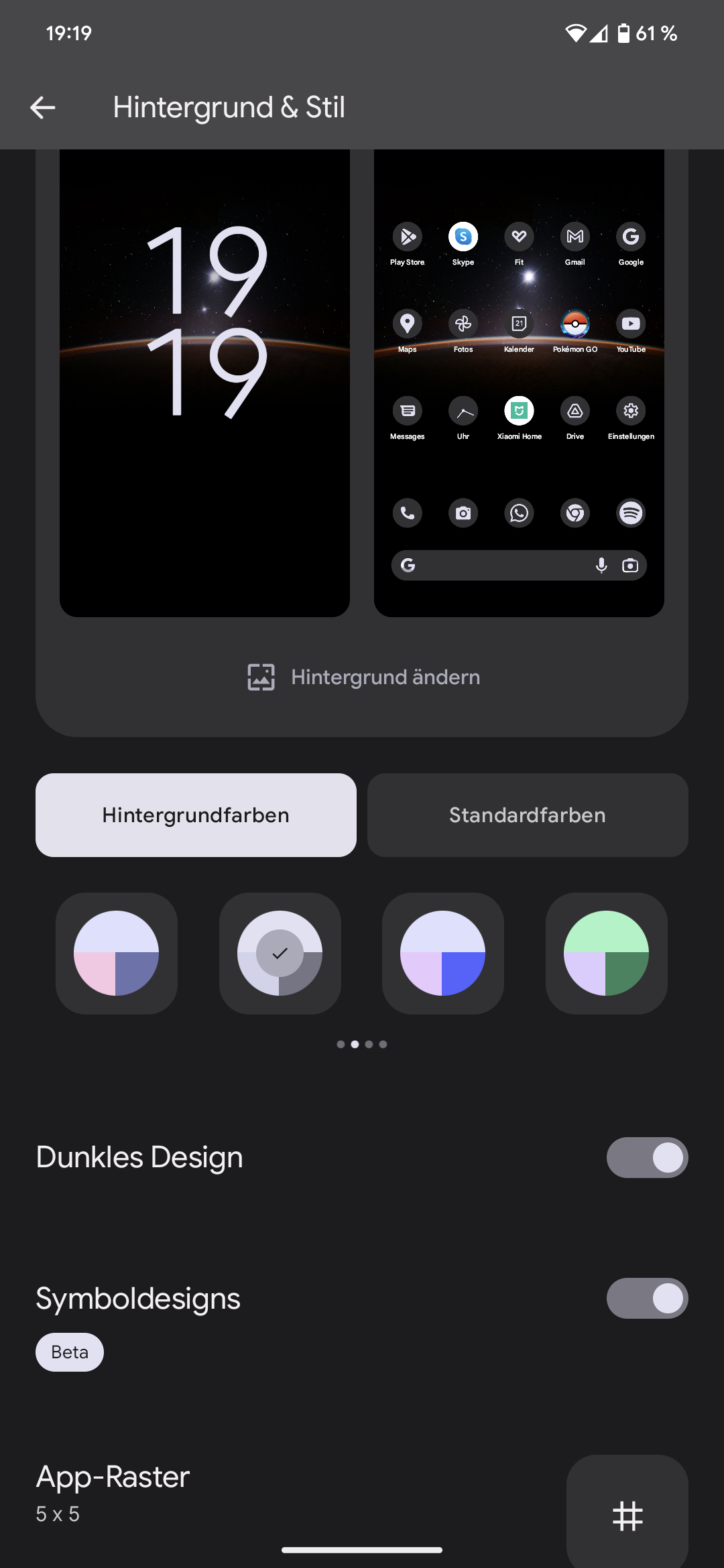This screenshot has width=724, height=1568.
Task: Choose the pink and blue-grey color palette
Action: coord(117,953)
